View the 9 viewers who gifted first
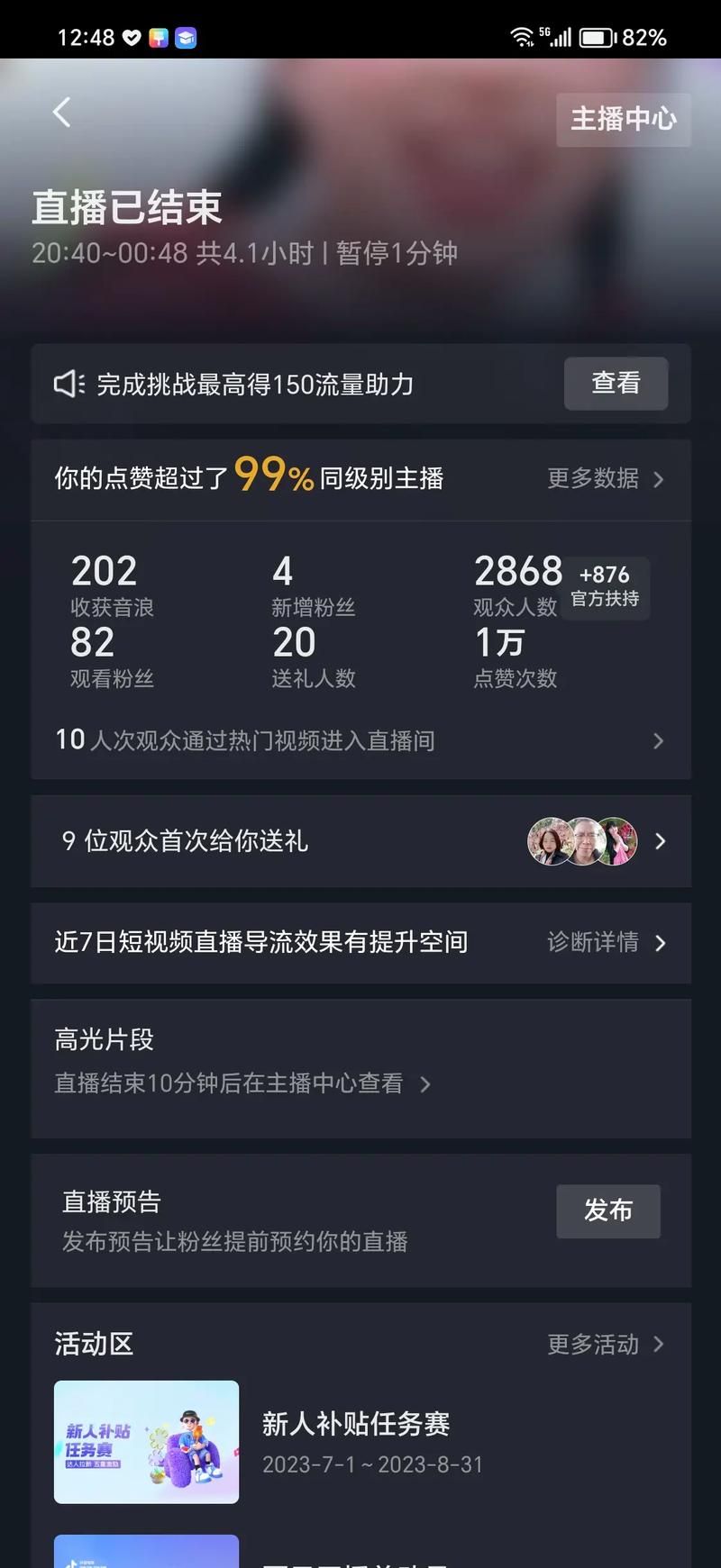721x1568 pixels. pos(360,841)
